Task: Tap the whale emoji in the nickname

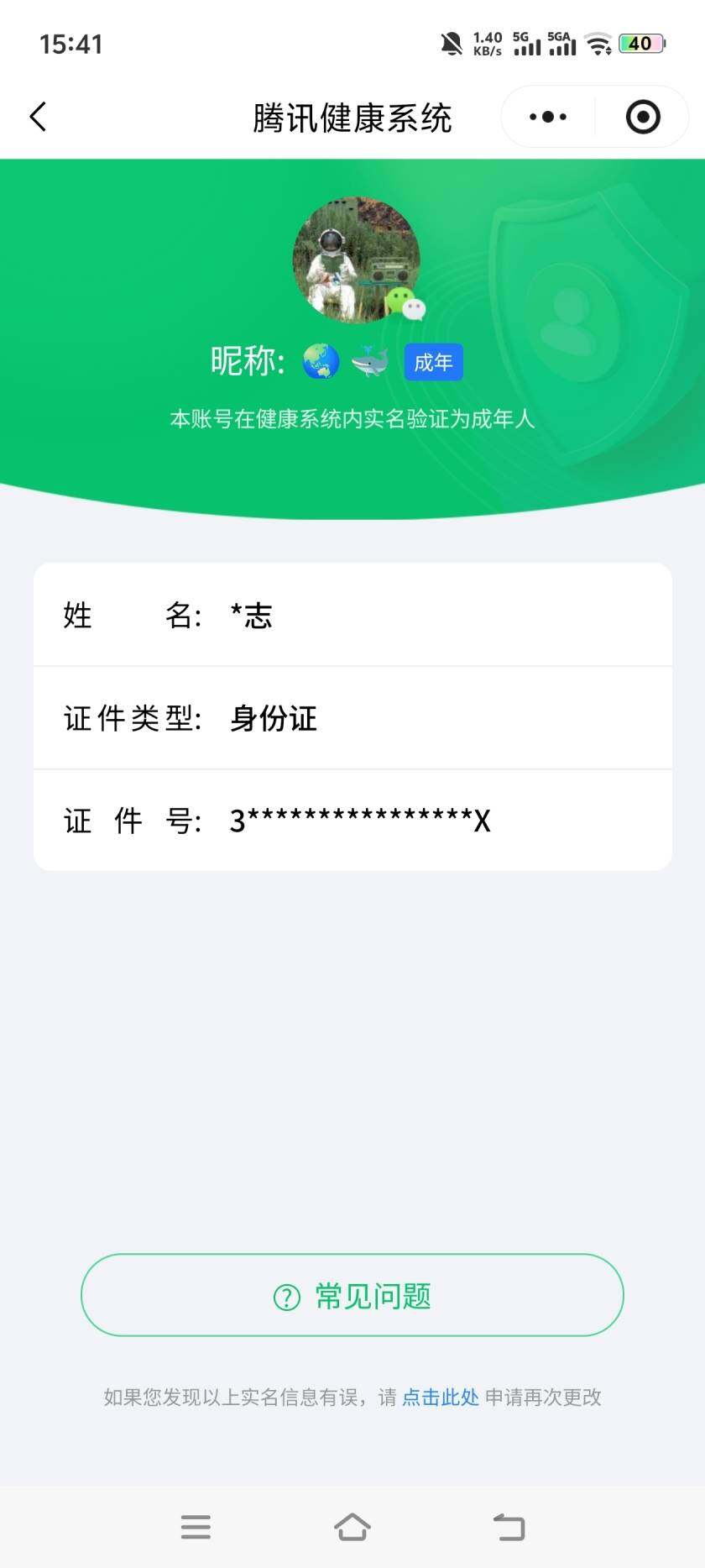Action: 369,361
